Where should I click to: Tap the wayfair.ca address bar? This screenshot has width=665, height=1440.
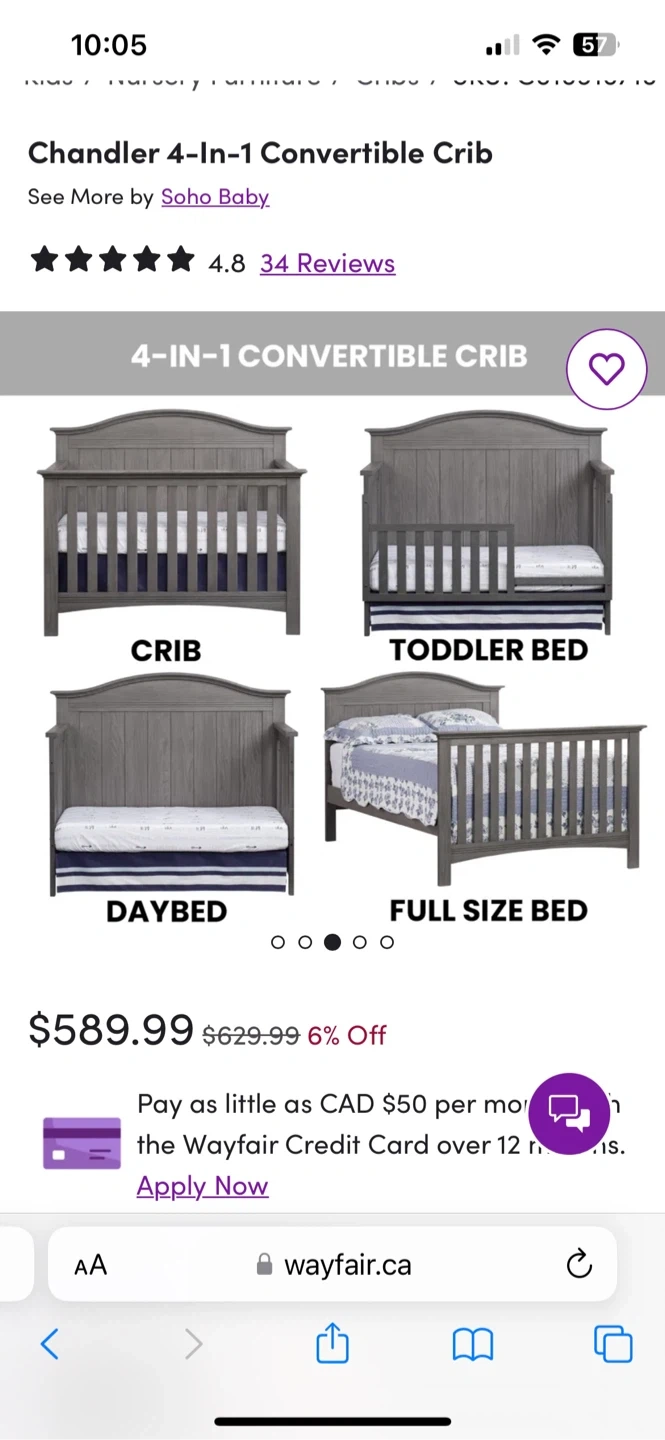coord(333,1264)
